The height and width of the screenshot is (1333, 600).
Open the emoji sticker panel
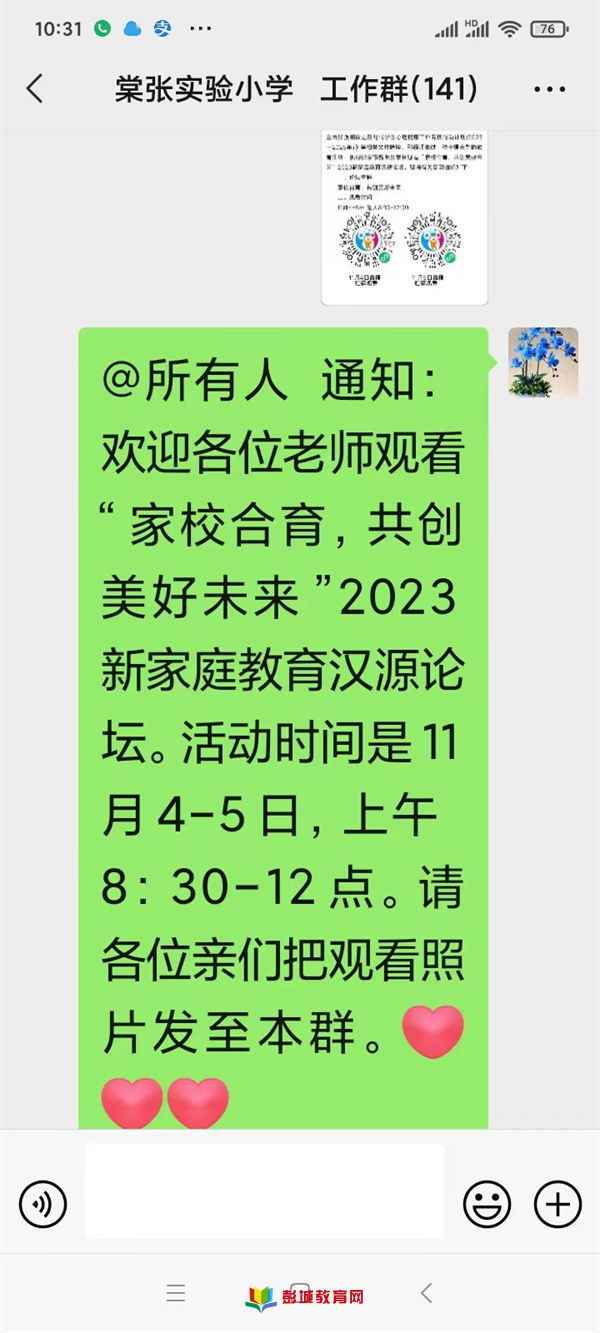point(487,1204)
